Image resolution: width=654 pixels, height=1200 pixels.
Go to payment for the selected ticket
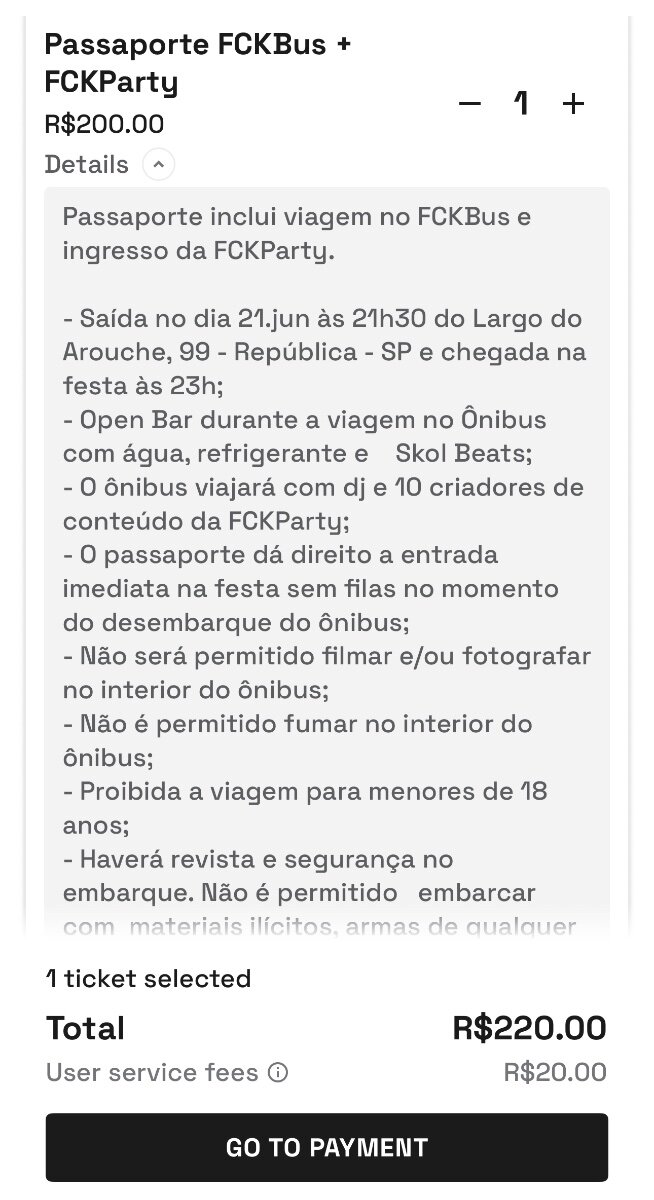coord(326,1147)
